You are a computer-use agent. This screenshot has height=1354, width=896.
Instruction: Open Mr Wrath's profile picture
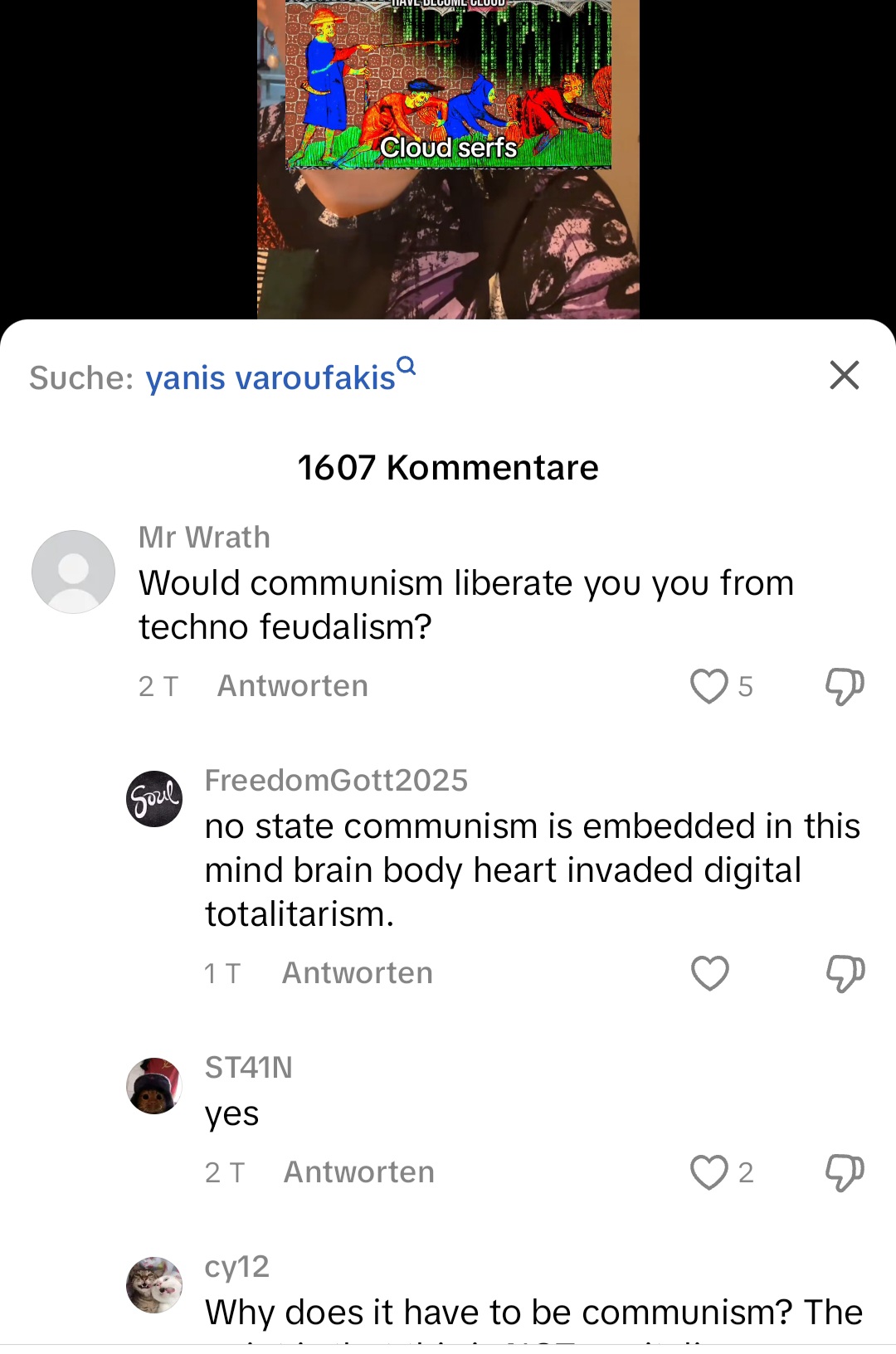click(x=73, y=572)
